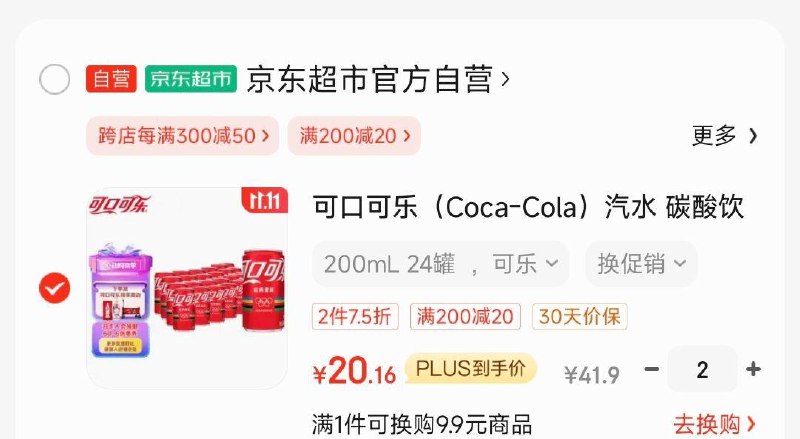Expand 更多 store promotions

coord(725,135)
